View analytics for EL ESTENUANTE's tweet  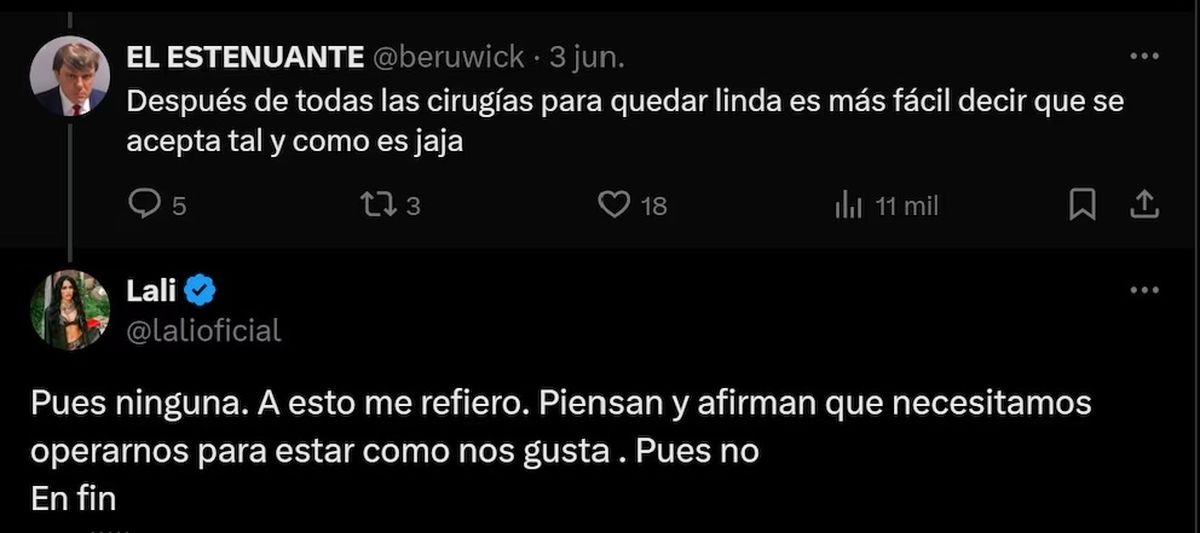point(848,206)
